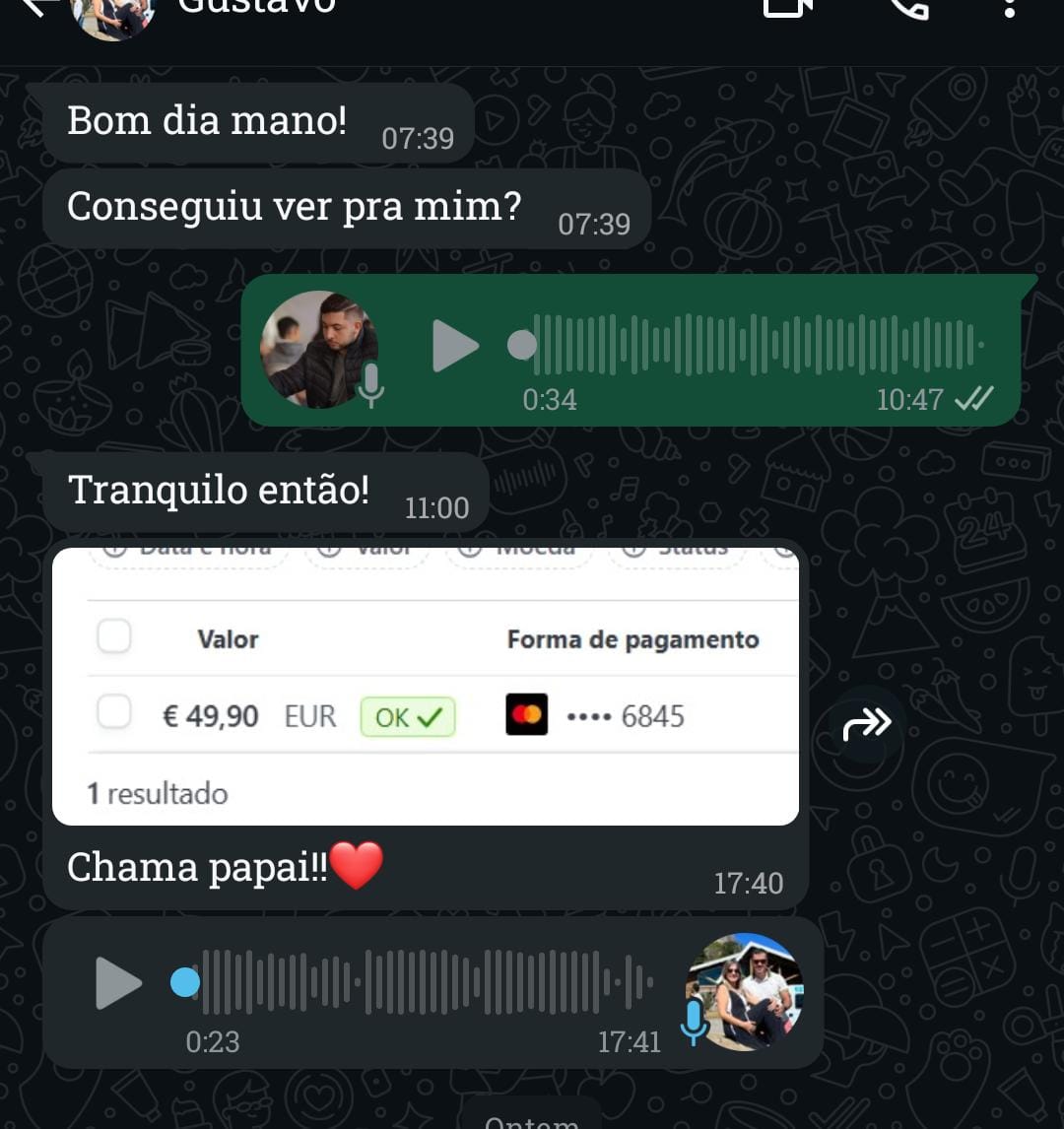Open the payment screenshot image

[425, 686]
